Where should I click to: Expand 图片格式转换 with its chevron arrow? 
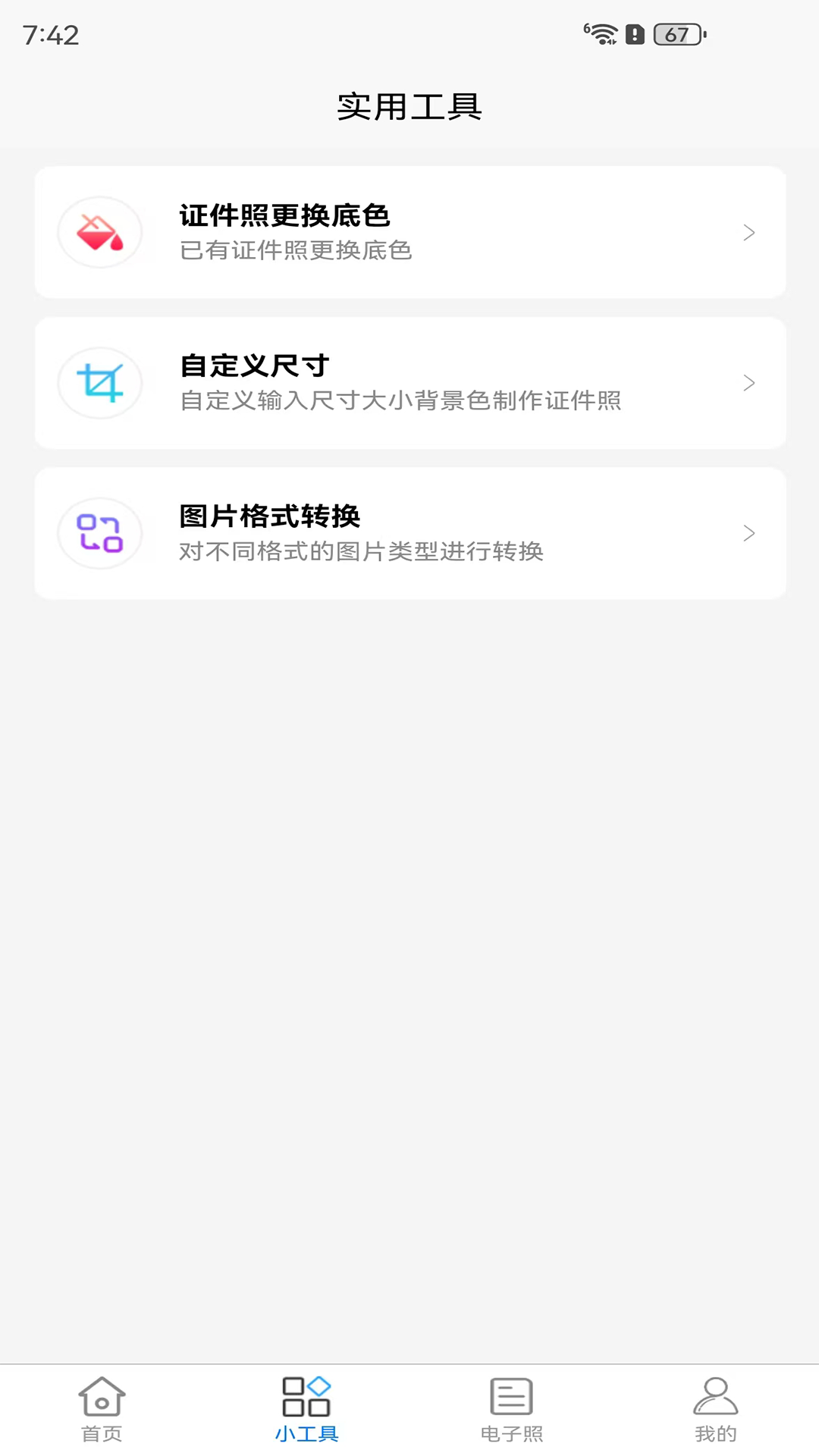click(748, 533)
